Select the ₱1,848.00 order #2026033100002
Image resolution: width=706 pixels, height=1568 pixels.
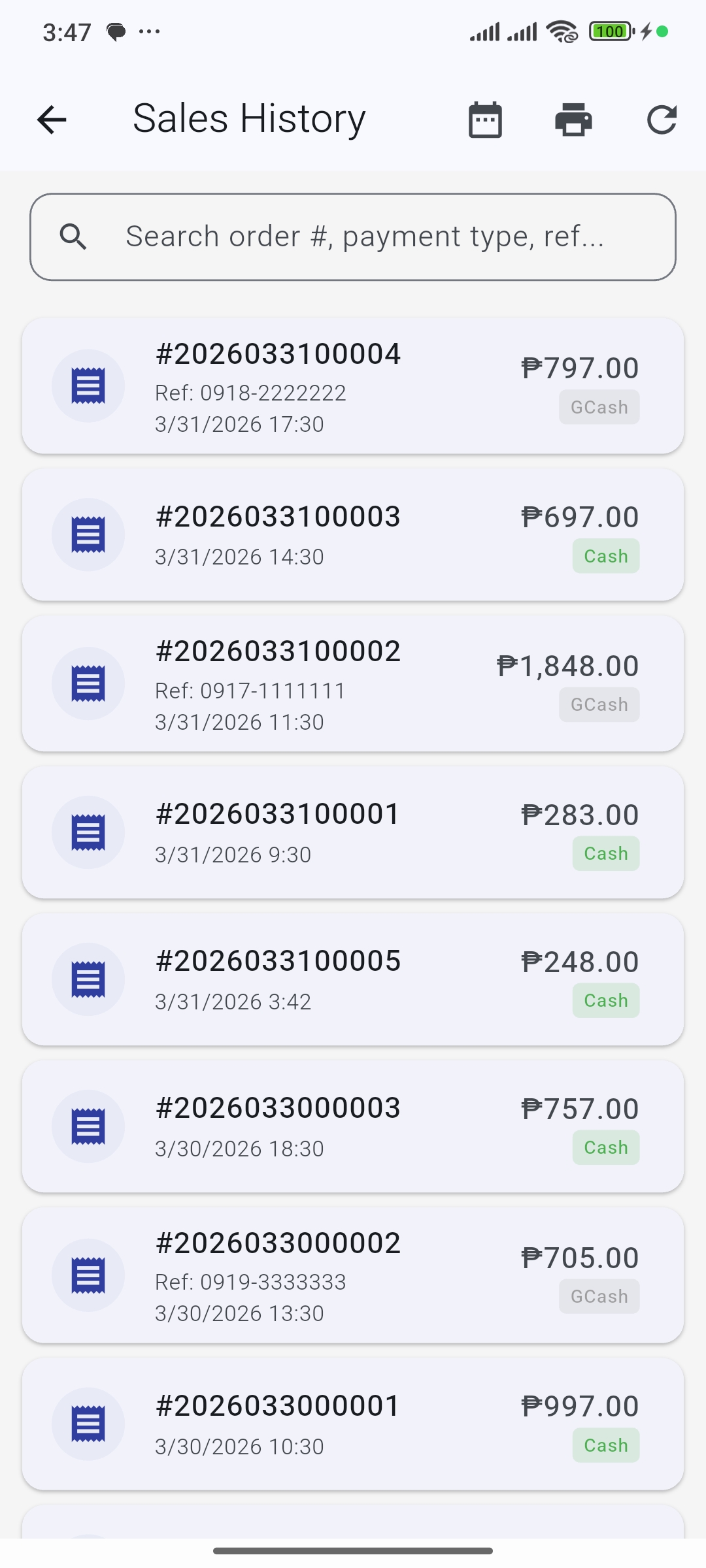(x=353, y=684)
